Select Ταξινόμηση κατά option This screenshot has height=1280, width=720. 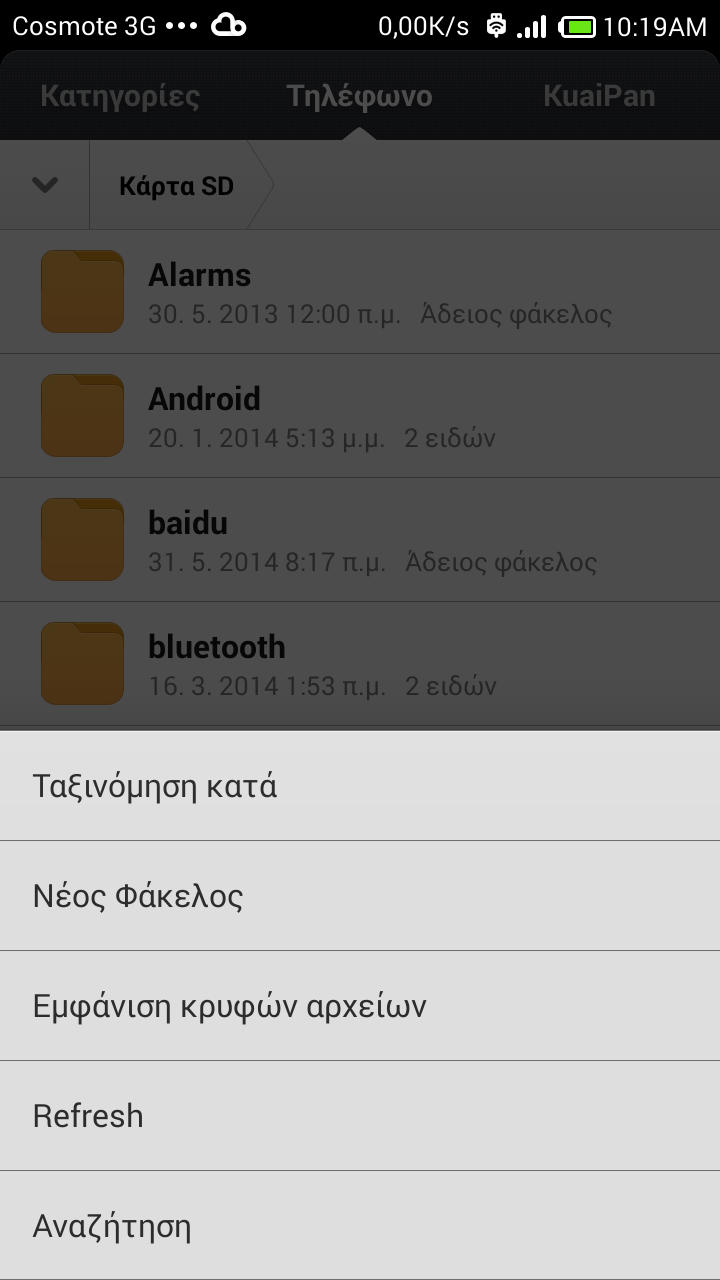click(360, 786)
